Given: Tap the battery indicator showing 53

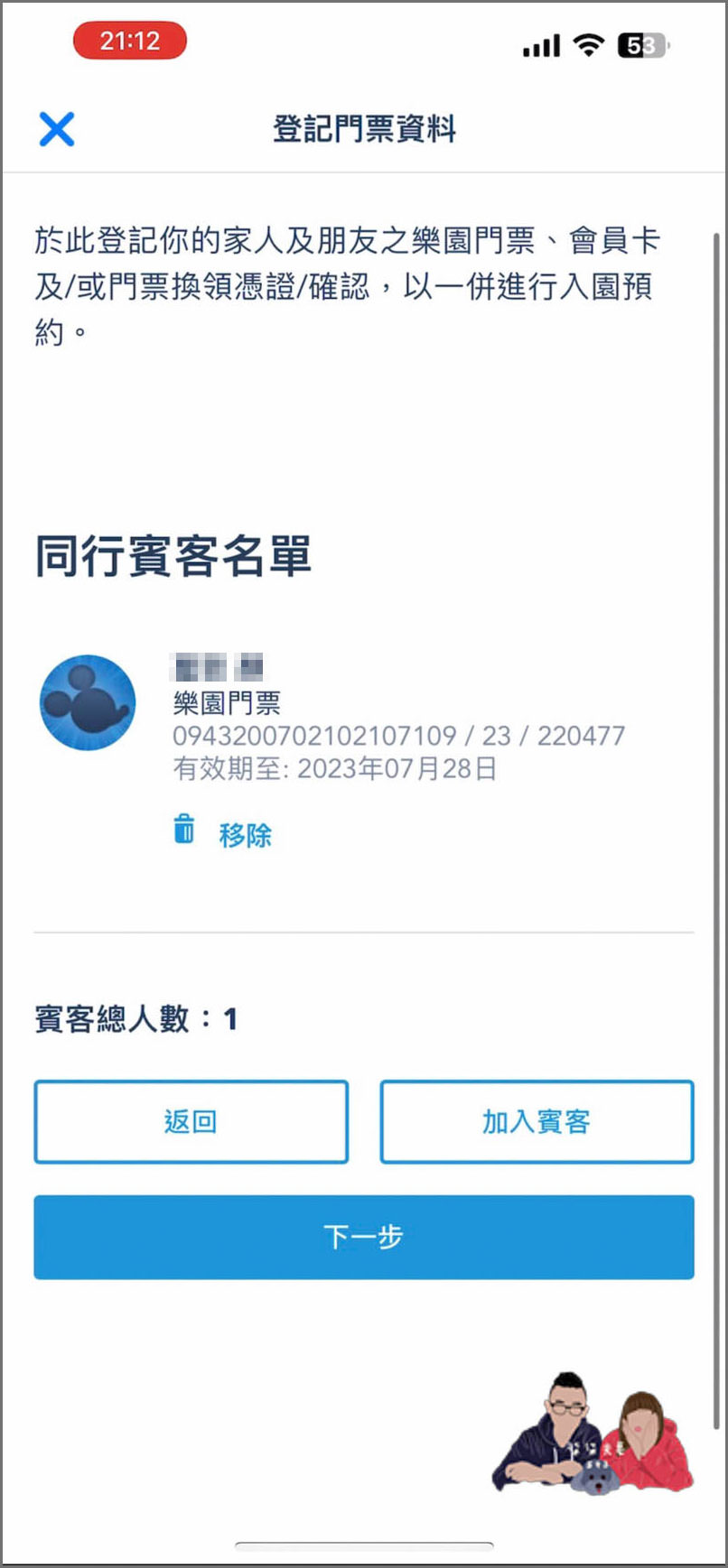Looking at the screenshot, I should click(x=641, y=43).
